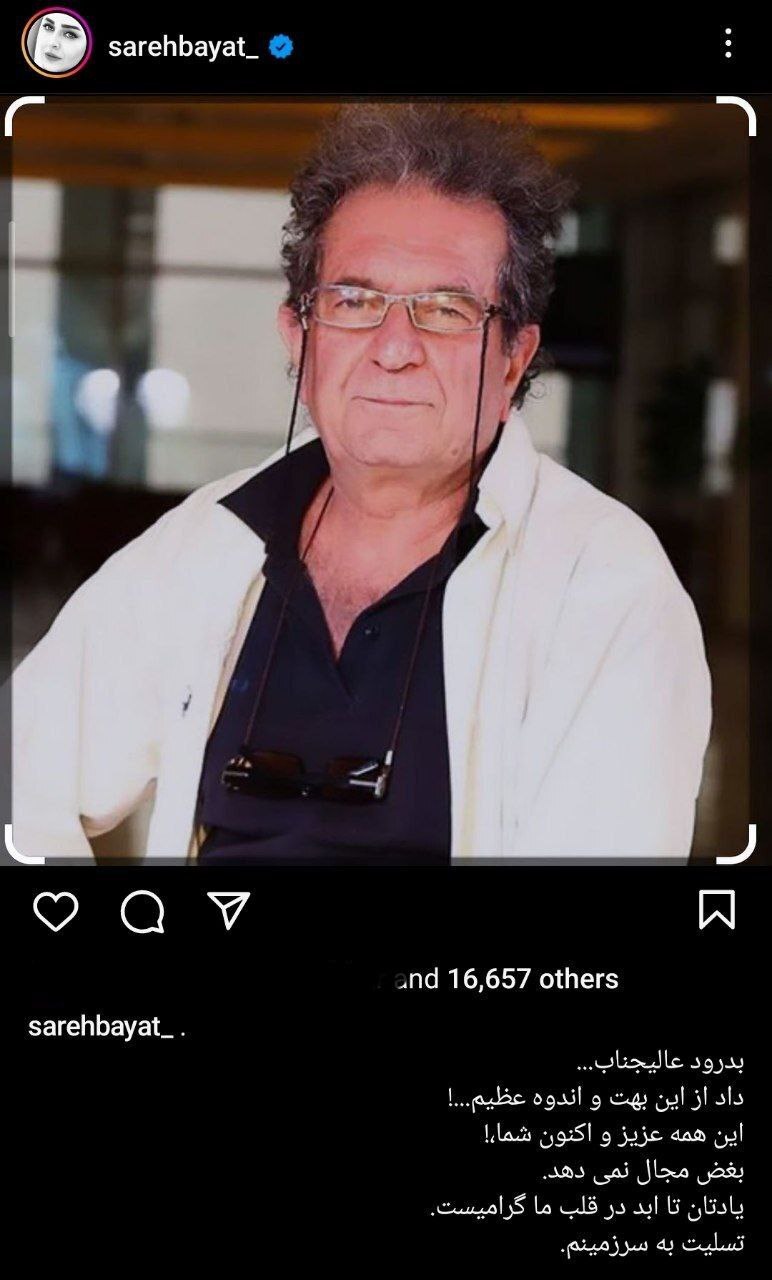Share the post via paper plane icon
Viewport: 772px width, 1280px height.
228,911
